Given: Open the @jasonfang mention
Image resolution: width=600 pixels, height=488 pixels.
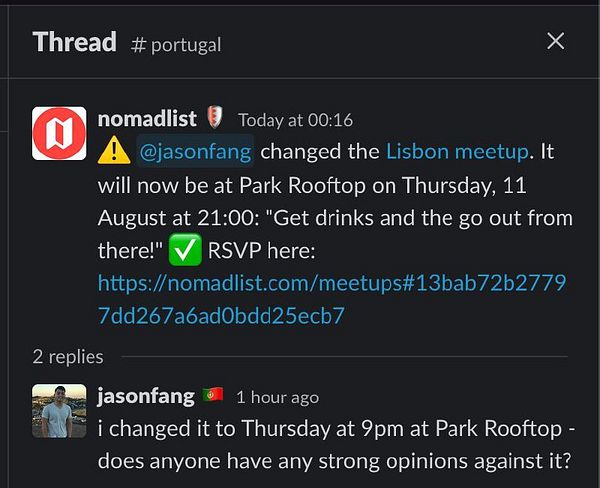Looking at the screenshot, I should coord(195,151).
